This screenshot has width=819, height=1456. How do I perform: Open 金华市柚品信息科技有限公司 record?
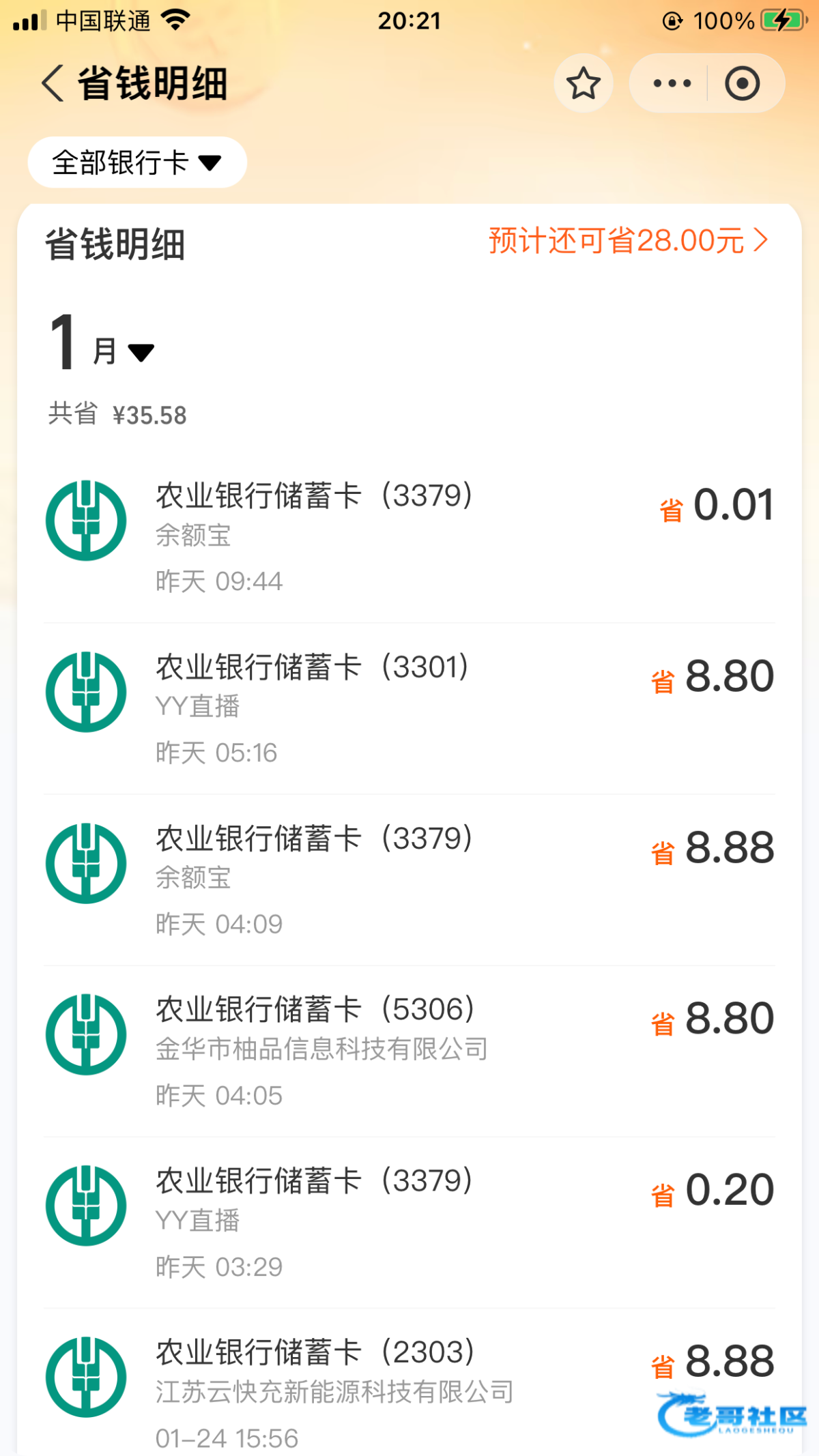[x=409, y=1051]
